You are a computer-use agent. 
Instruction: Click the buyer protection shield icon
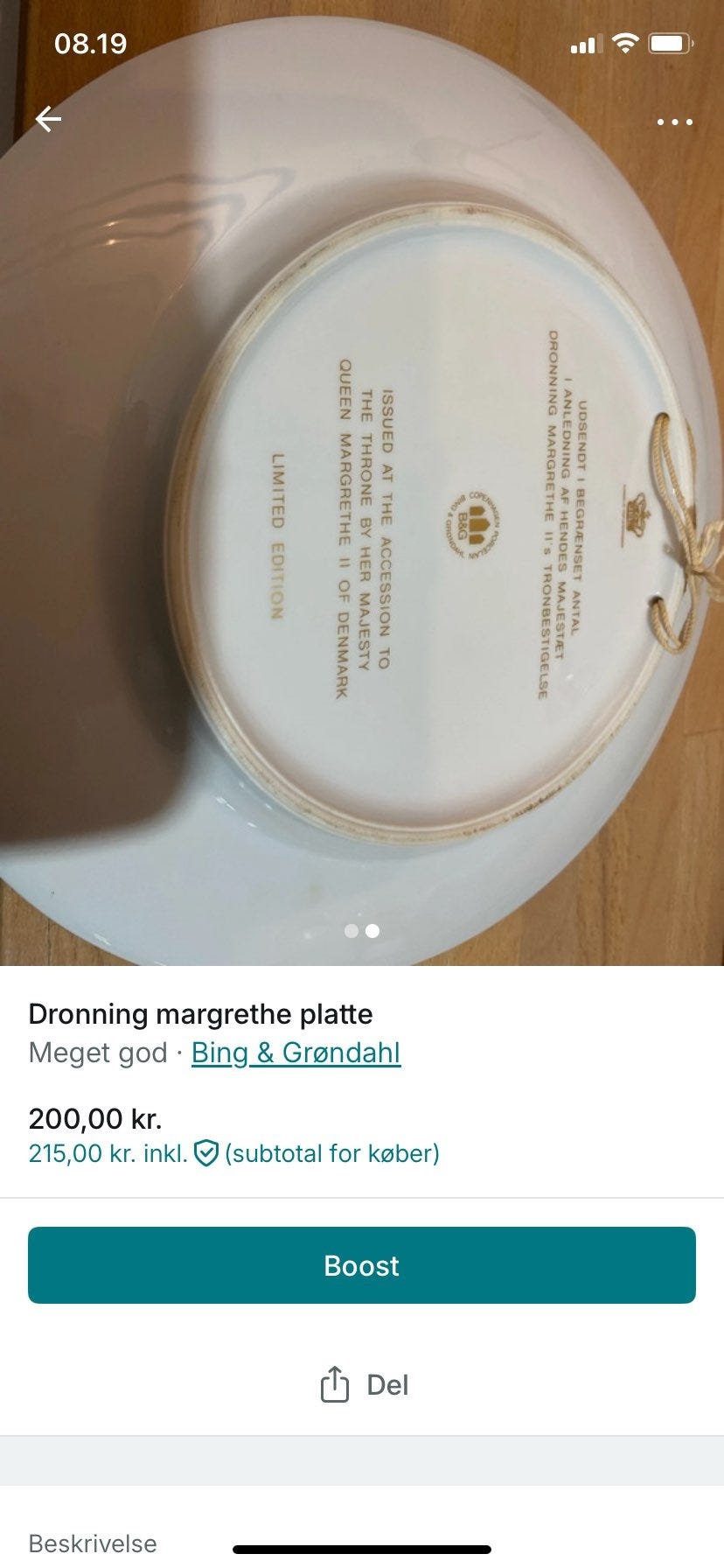pyautogui.click(x=205, y=1153)
